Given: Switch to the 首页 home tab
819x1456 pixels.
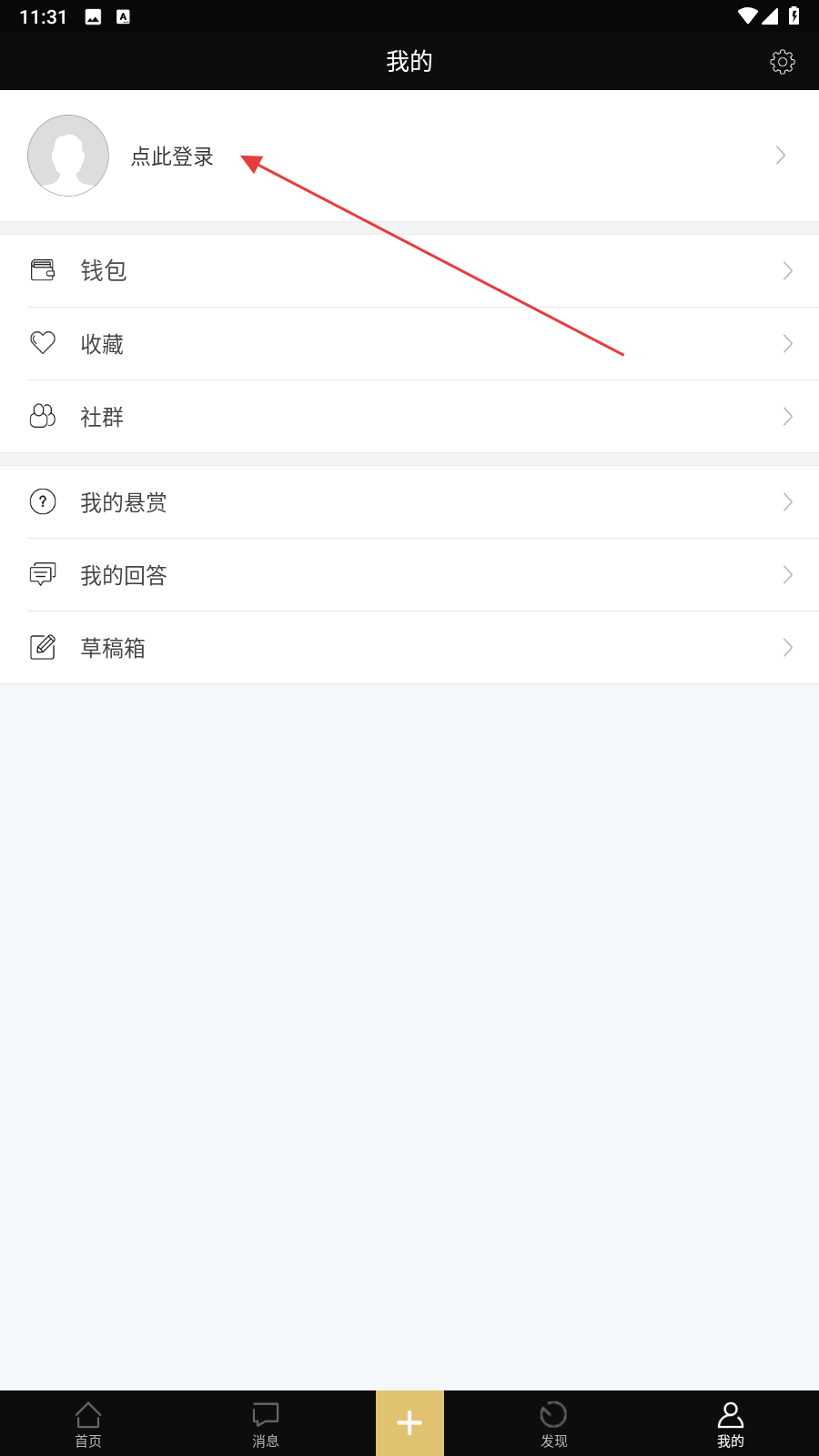Looking at the screenshot, I should 88,1424.
